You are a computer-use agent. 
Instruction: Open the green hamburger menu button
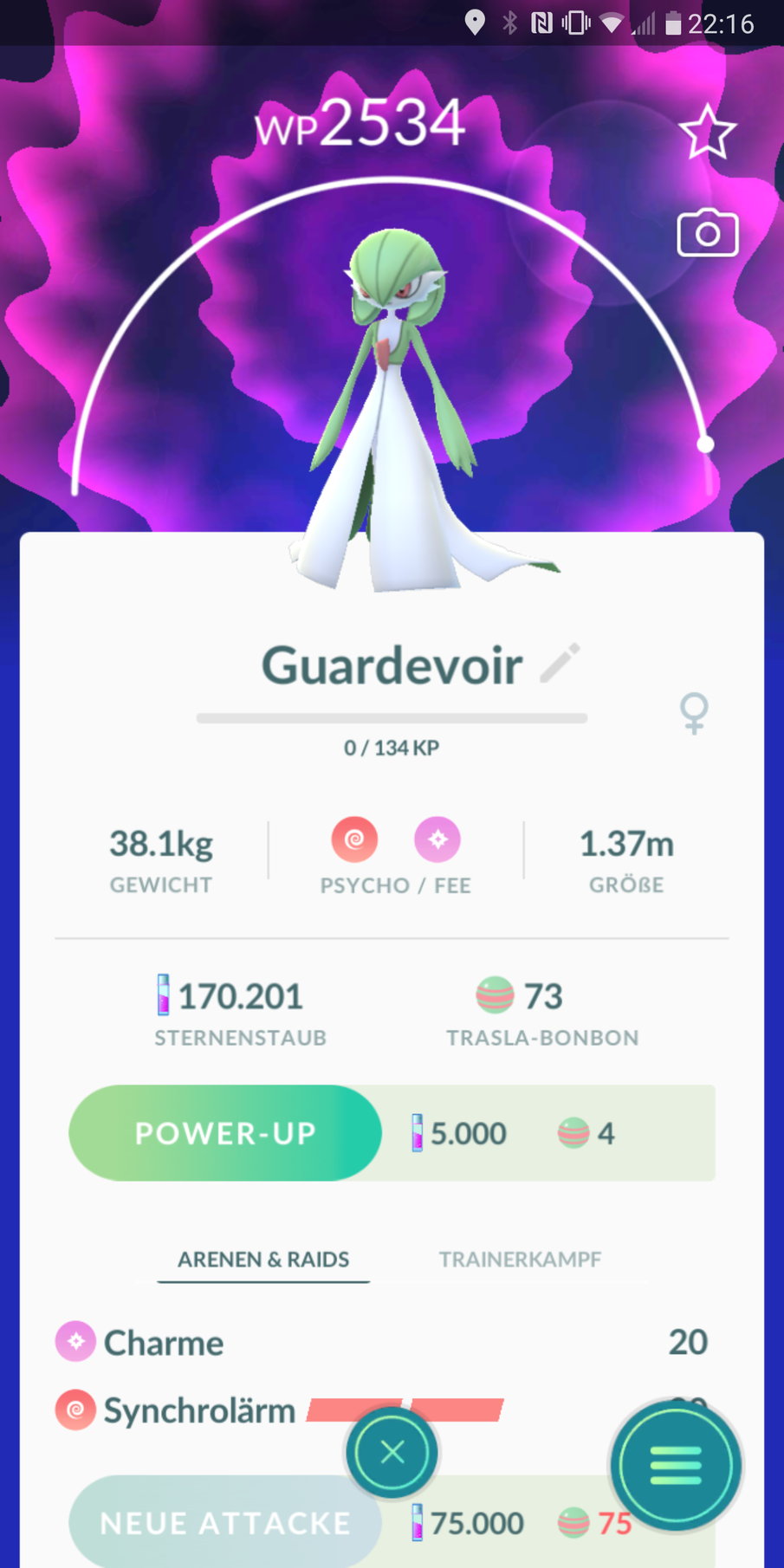tap(676, 1466)
